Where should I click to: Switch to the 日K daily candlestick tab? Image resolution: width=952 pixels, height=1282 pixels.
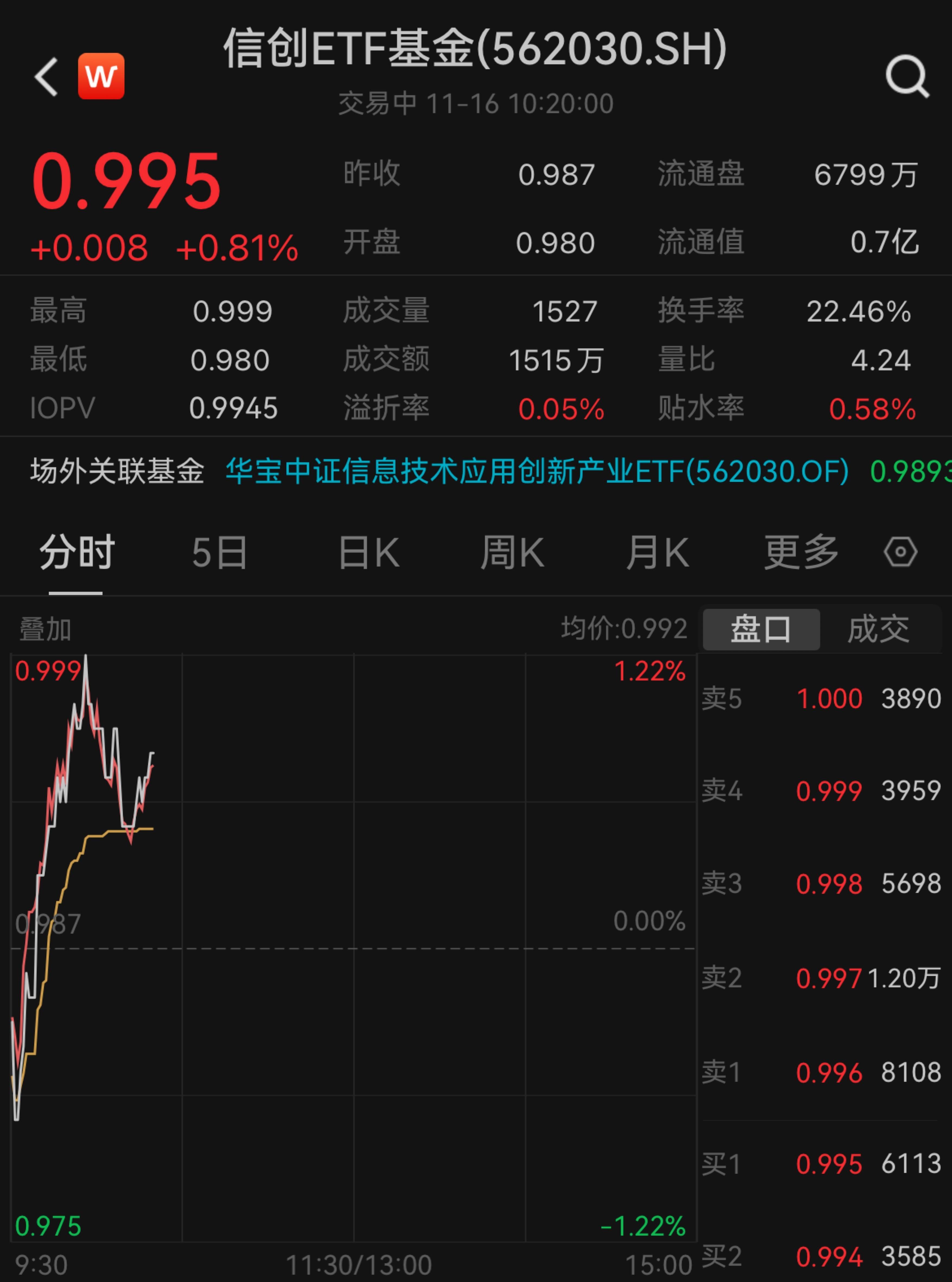coord(368,552)
